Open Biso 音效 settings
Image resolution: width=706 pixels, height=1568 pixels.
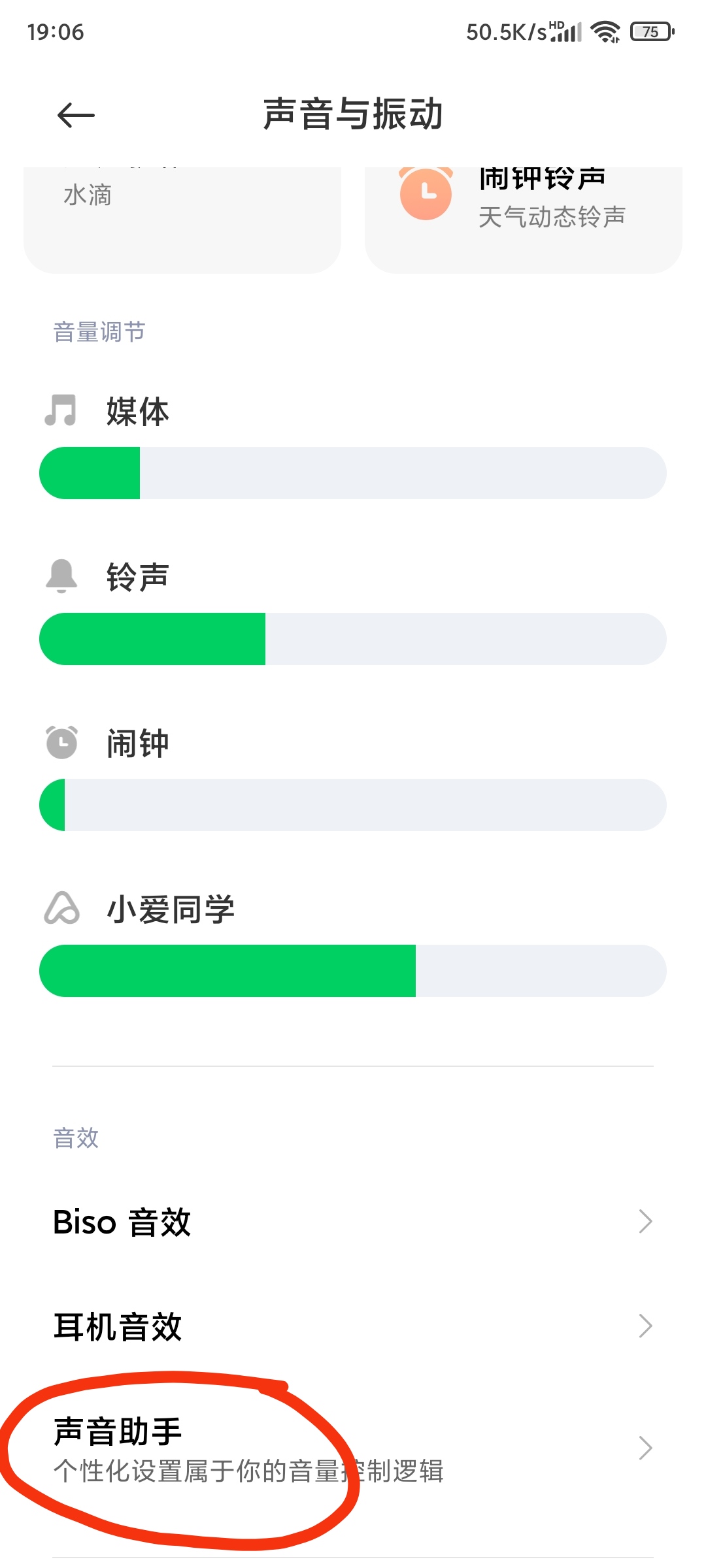[x=353, y=1222]
